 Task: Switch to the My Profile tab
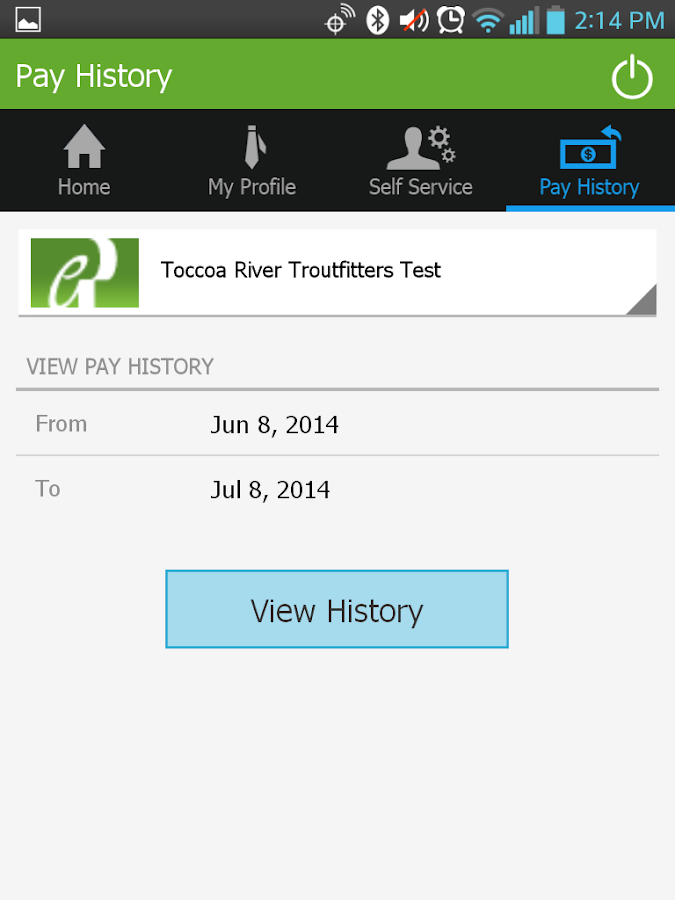(252, 161)
